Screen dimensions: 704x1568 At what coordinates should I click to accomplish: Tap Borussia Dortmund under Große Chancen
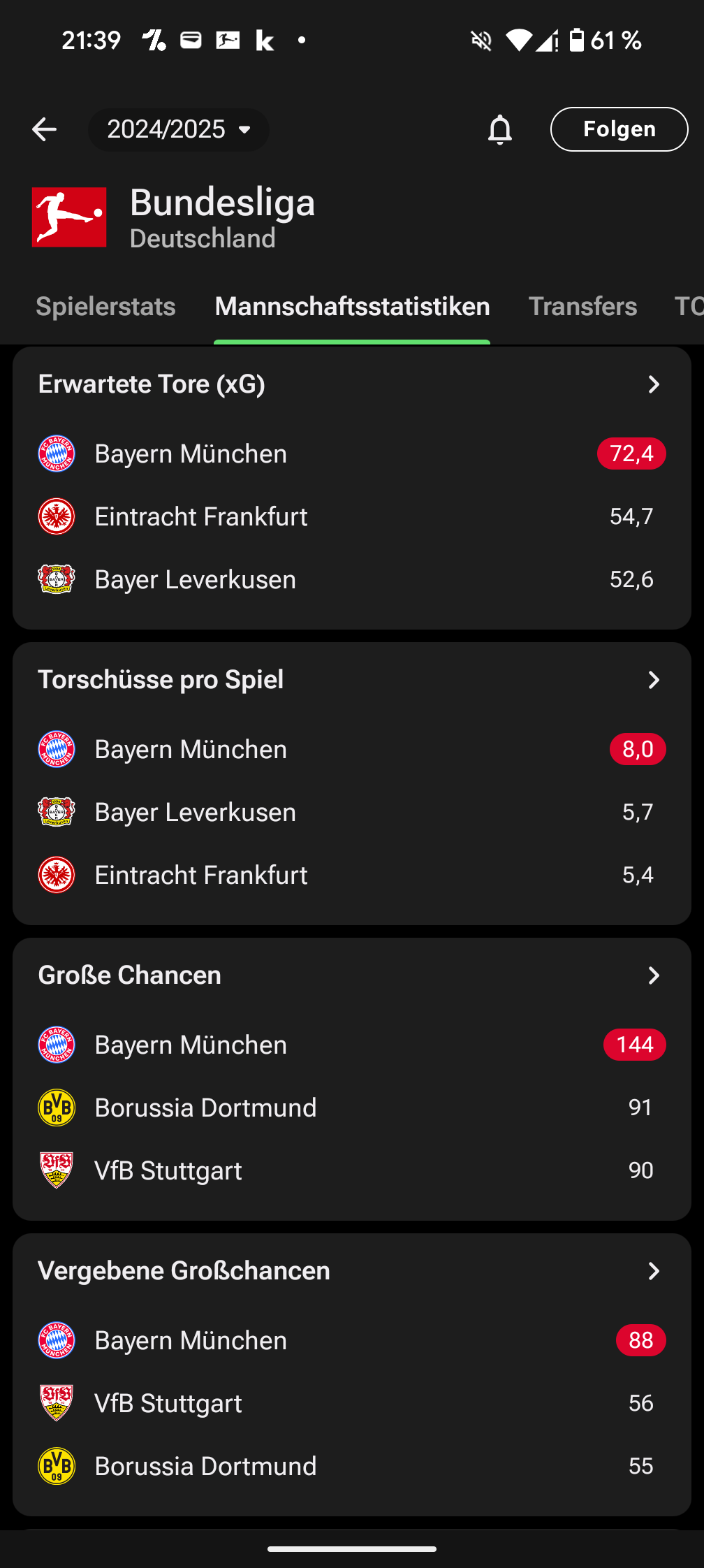tap(352, 1108)
